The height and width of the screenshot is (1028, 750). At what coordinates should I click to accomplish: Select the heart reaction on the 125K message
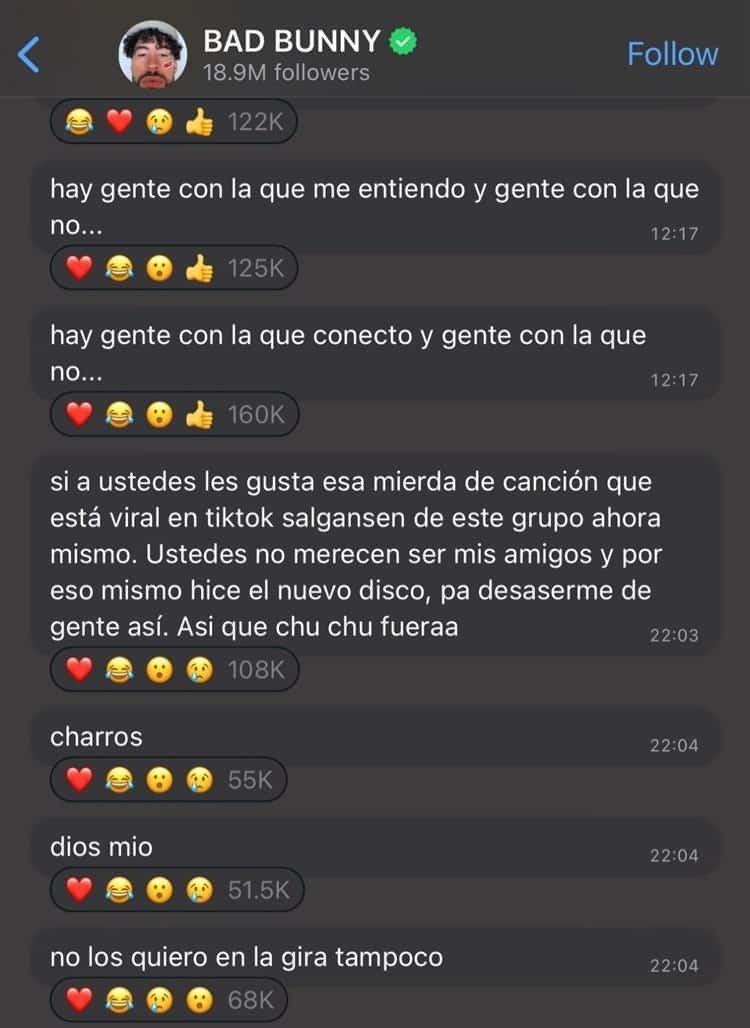[78, 267]
